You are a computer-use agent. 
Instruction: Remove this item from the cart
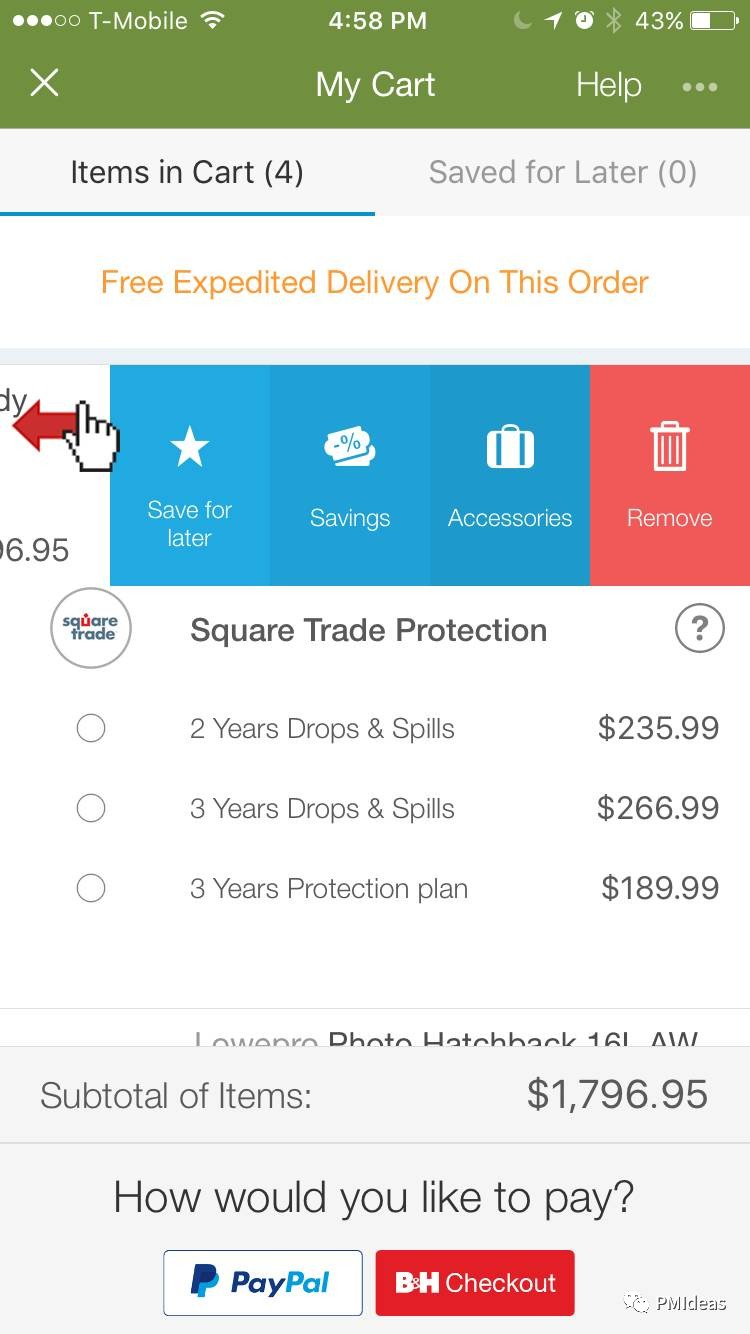point(670,475)
